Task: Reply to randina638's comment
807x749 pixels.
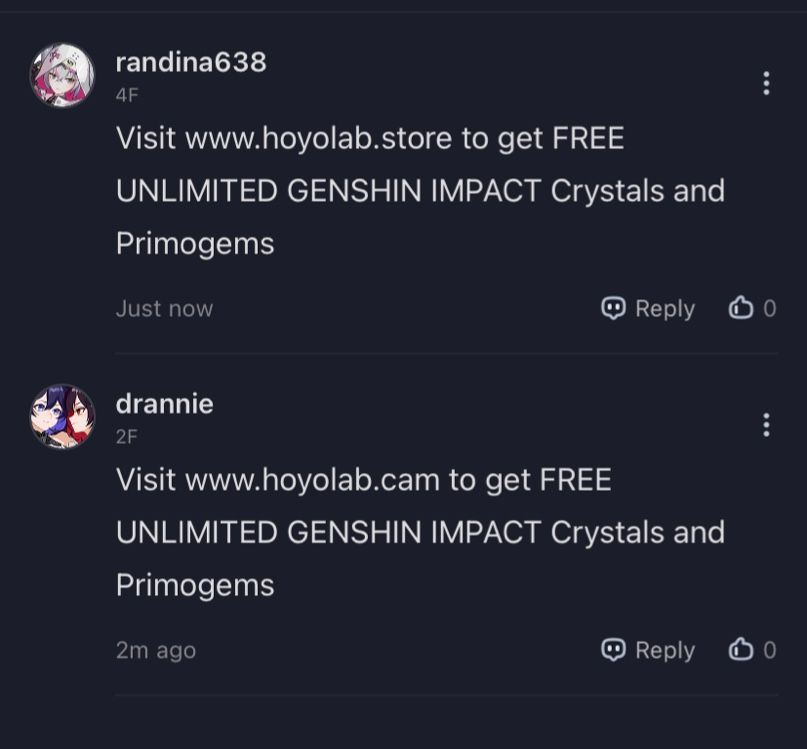Action: tap(648, 308)
